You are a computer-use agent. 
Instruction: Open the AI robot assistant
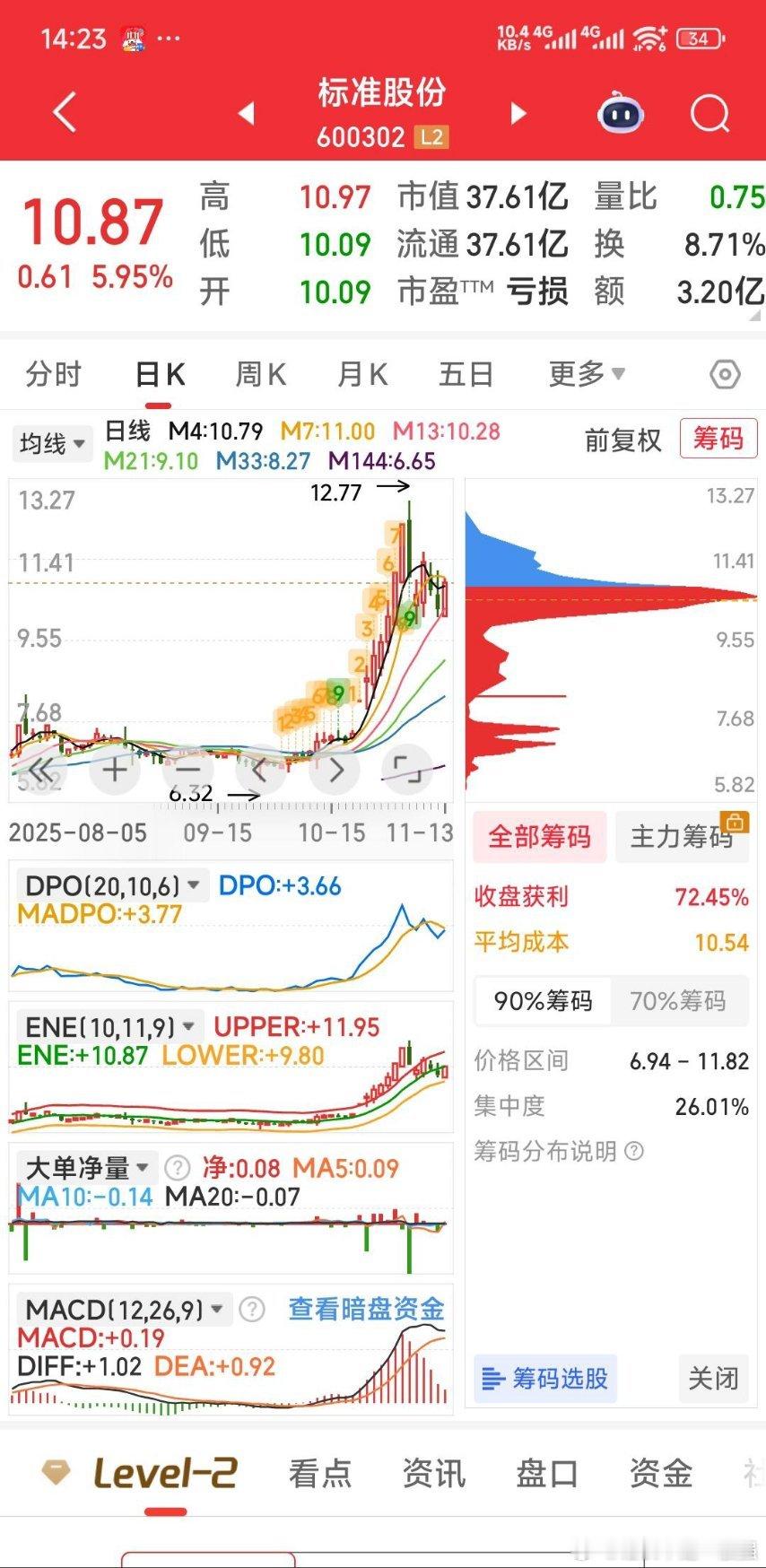pos(621,114)
